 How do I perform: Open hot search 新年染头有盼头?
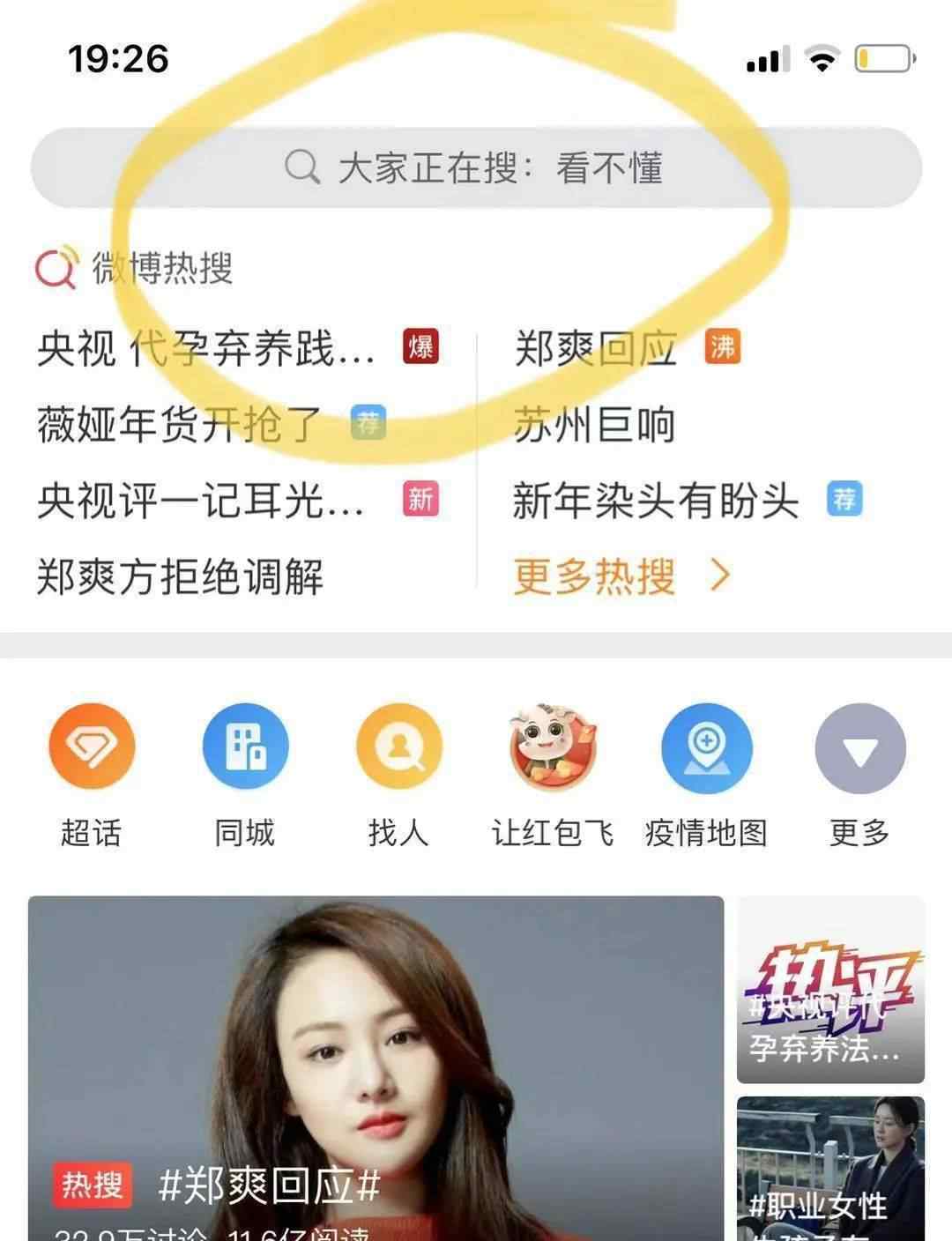(x=656, y=501)
